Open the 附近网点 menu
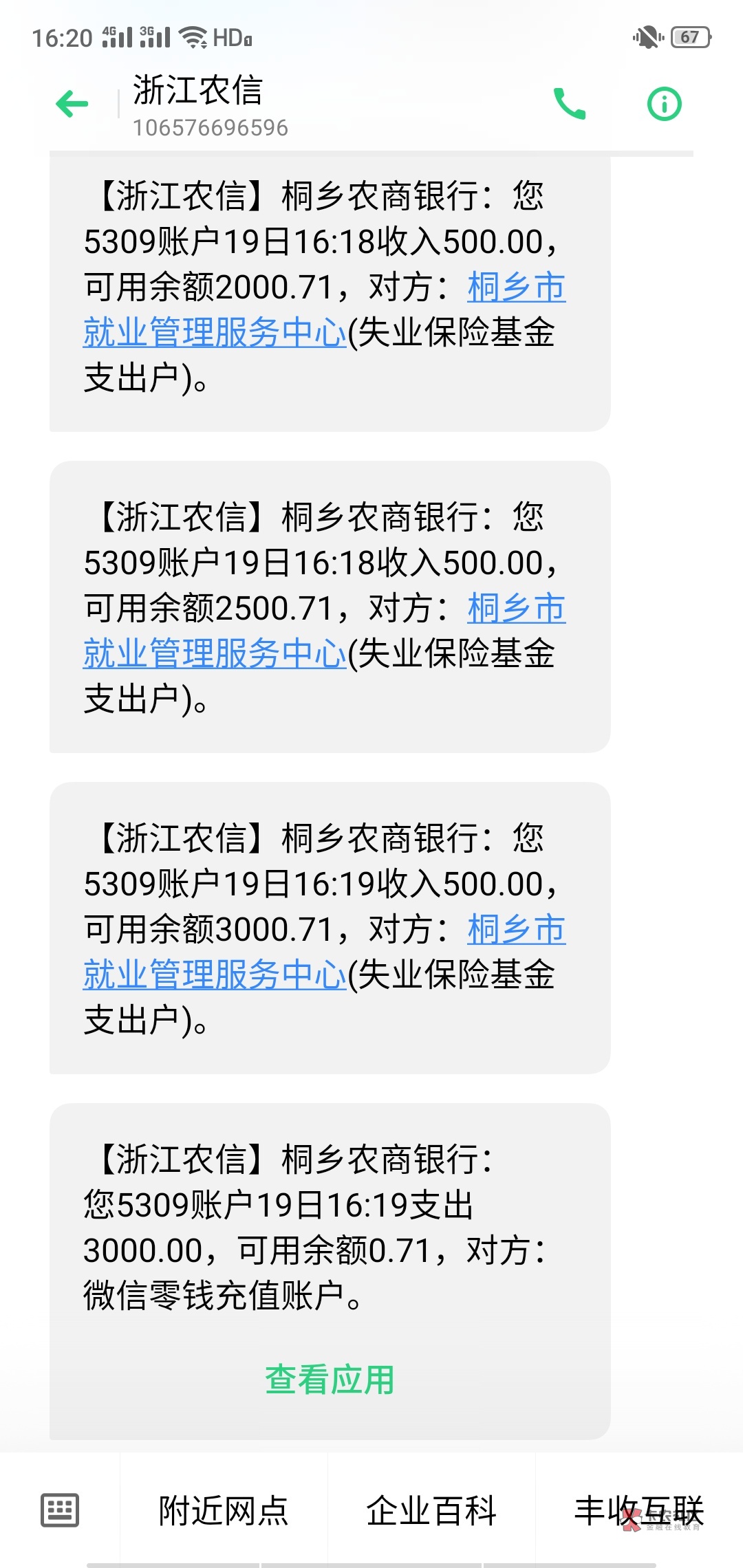743x1568 pixels. (224, 1511)
